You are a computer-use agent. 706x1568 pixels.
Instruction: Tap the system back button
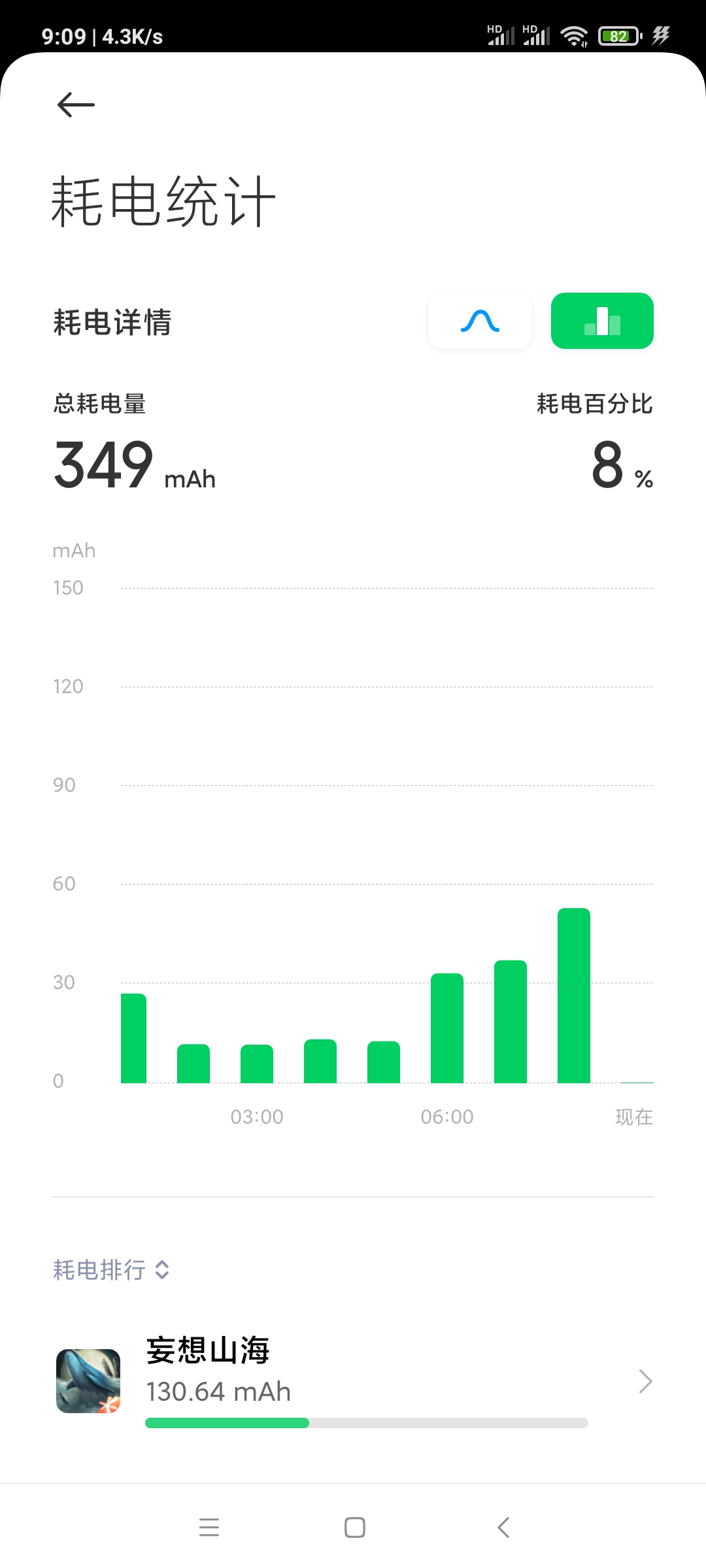tap(503, 1527)
